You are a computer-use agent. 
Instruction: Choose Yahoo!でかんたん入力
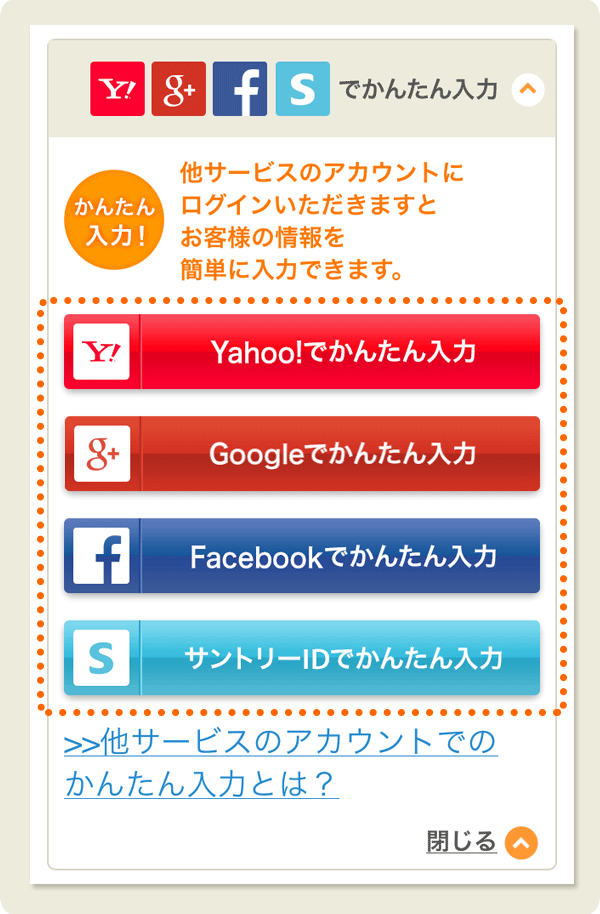pos(302,352)
